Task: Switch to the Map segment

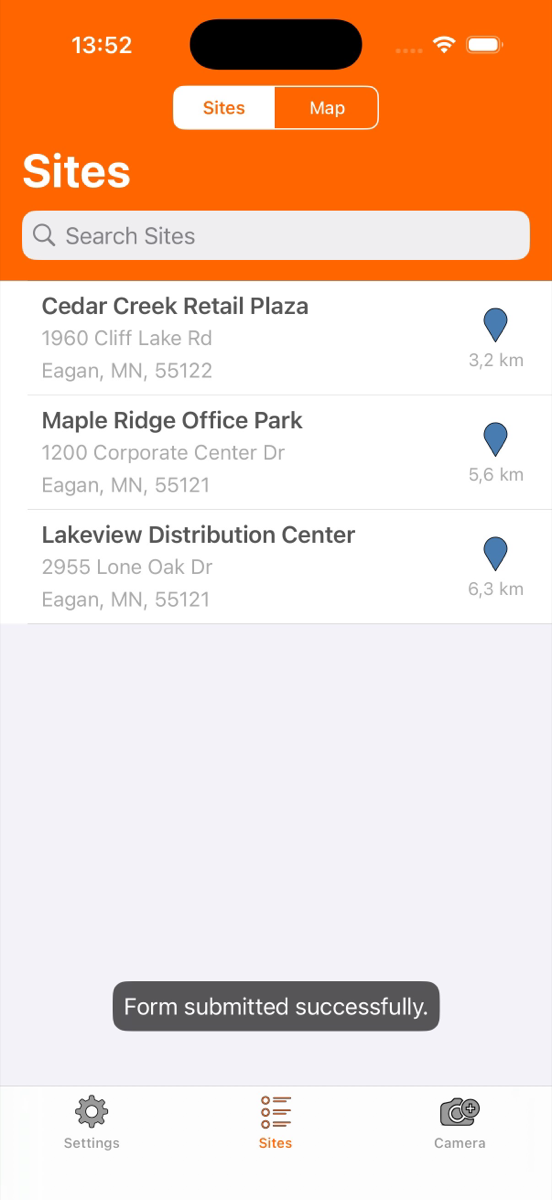Action: (327, 108)
